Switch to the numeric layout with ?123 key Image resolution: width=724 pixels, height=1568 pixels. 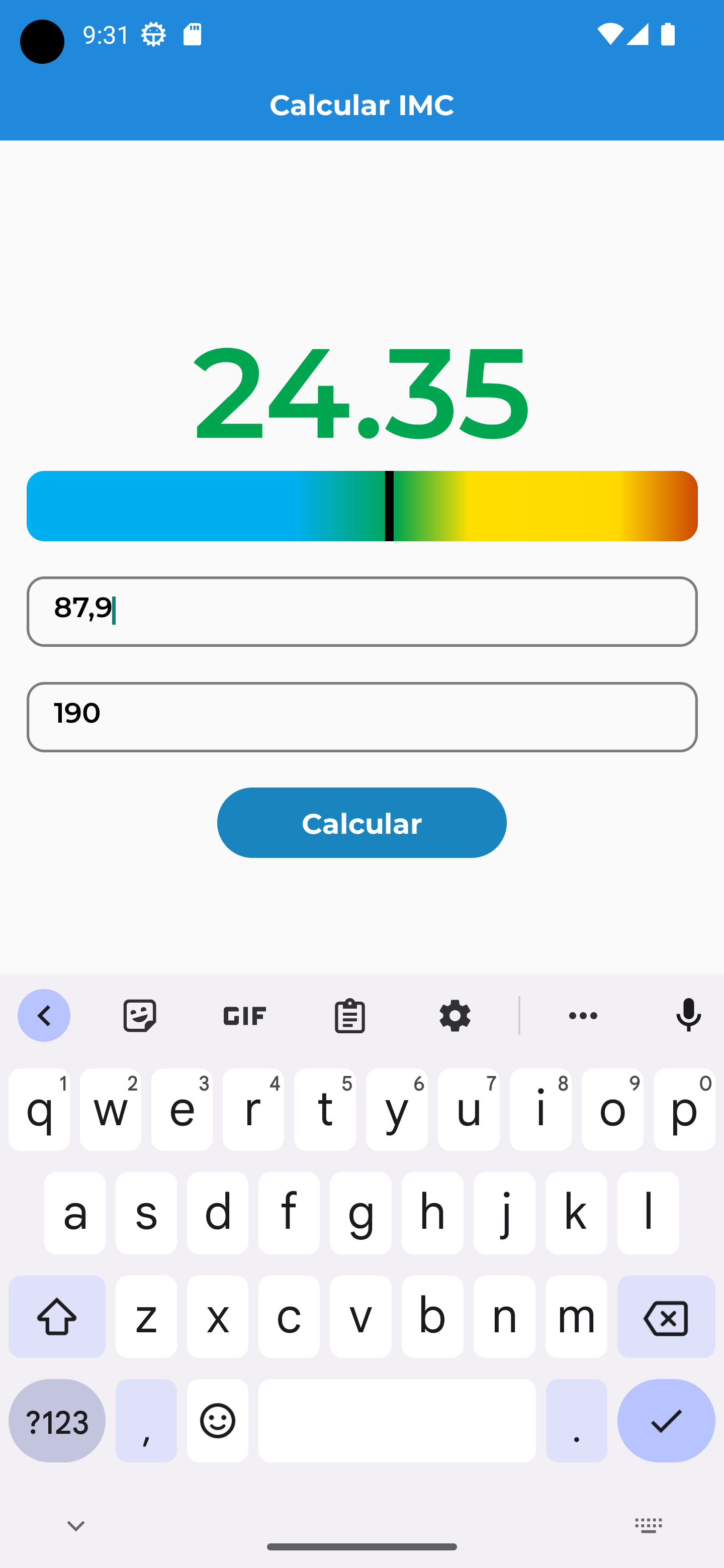pos(57,1421)
